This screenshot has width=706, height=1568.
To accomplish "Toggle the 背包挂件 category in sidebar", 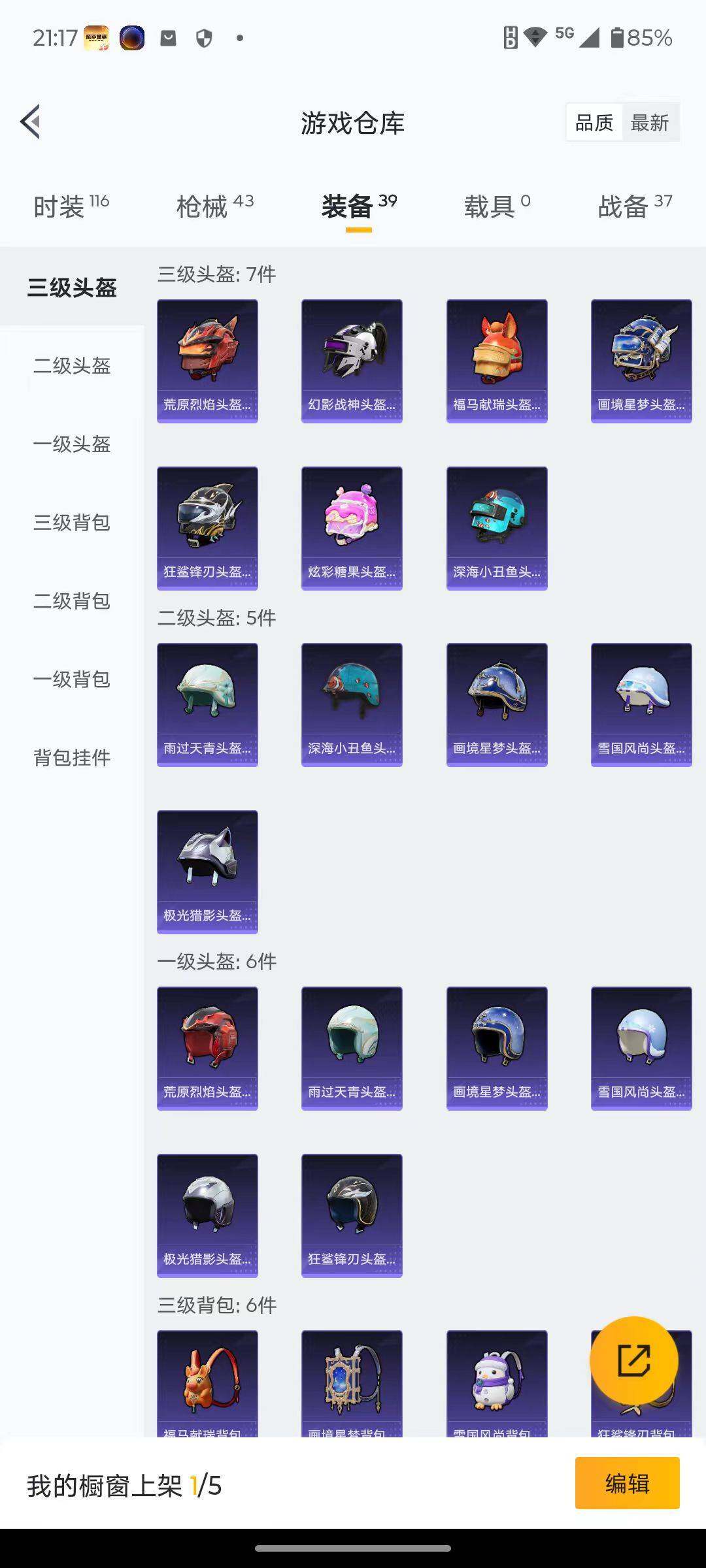I will click(72, 759).
